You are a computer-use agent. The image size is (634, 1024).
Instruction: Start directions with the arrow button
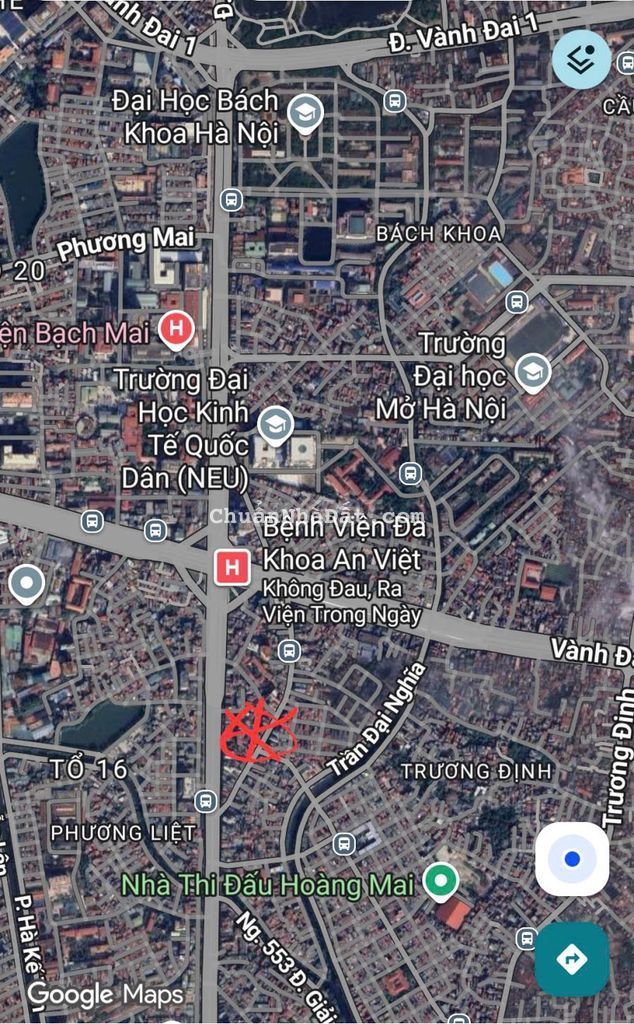(571, 959)
